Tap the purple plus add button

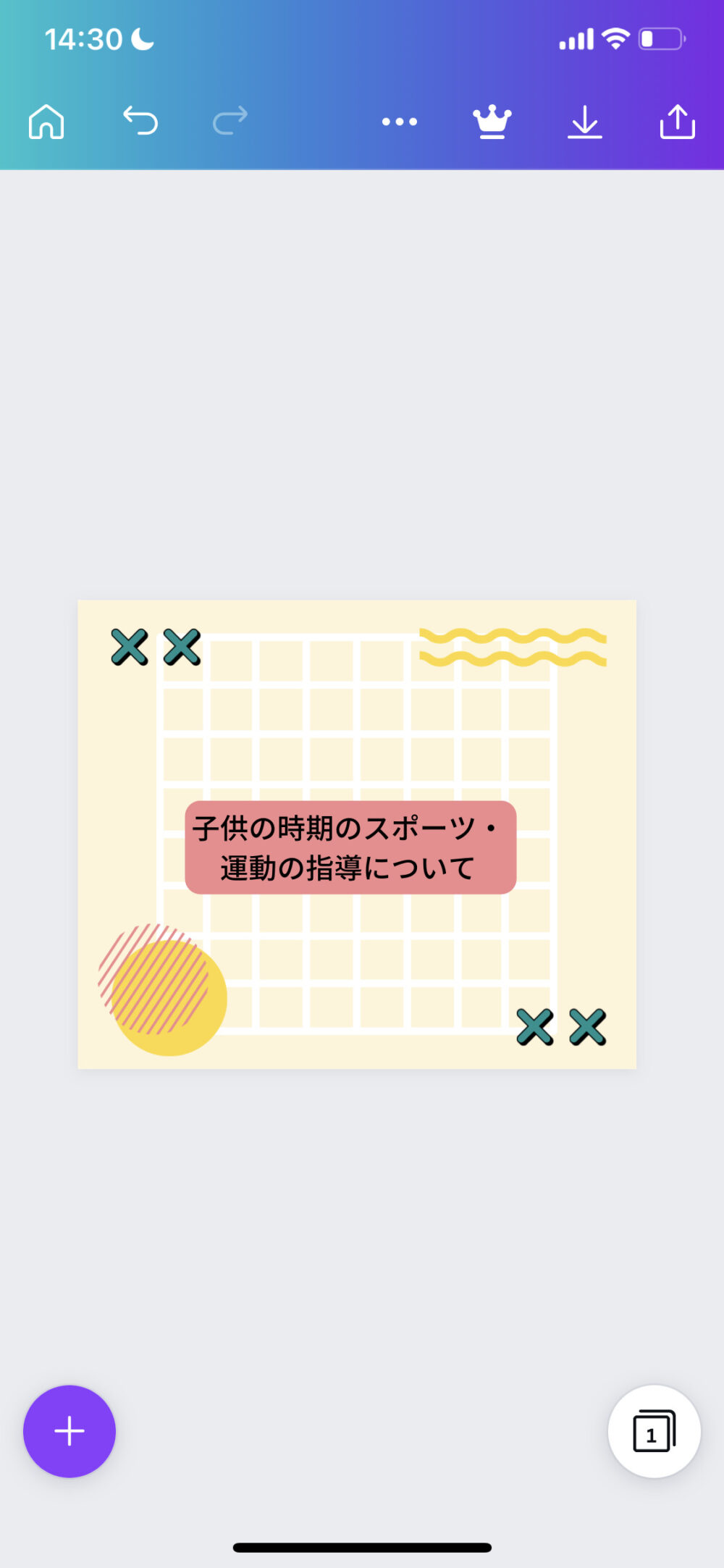pyautogui.click(x=70, y=1431)
